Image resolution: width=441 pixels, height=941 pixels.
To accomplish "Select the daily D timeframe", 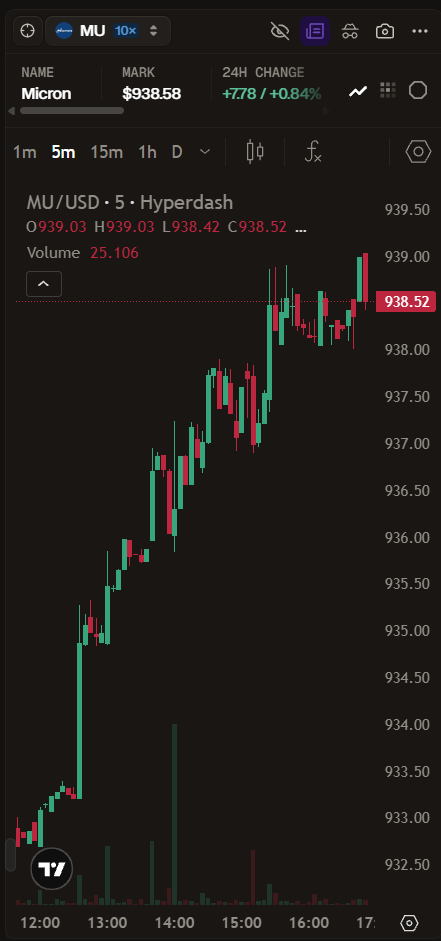I will click(x=176, y=152).
